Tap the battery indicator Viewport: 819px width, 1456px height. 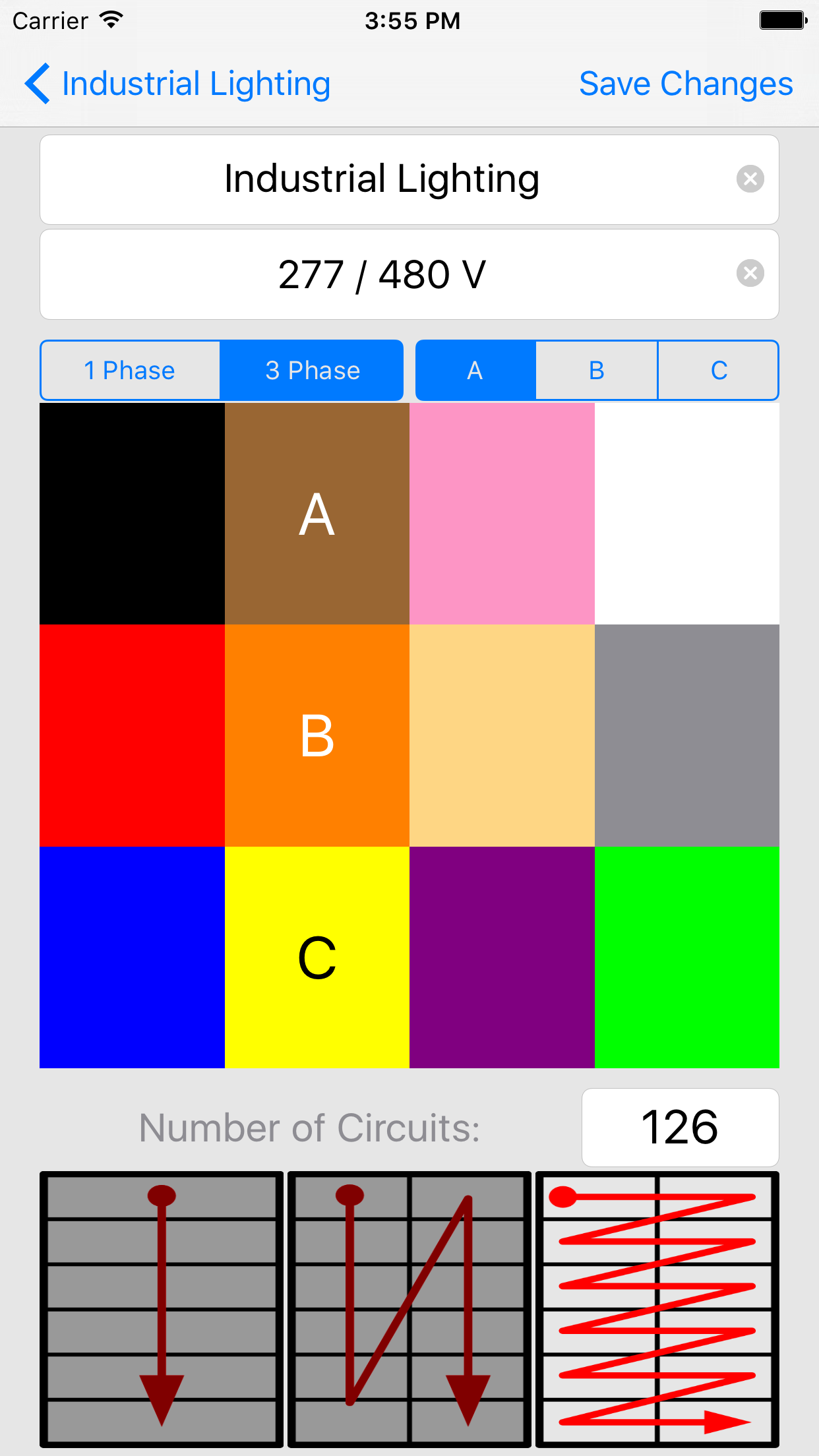click(x=782, y=20)
